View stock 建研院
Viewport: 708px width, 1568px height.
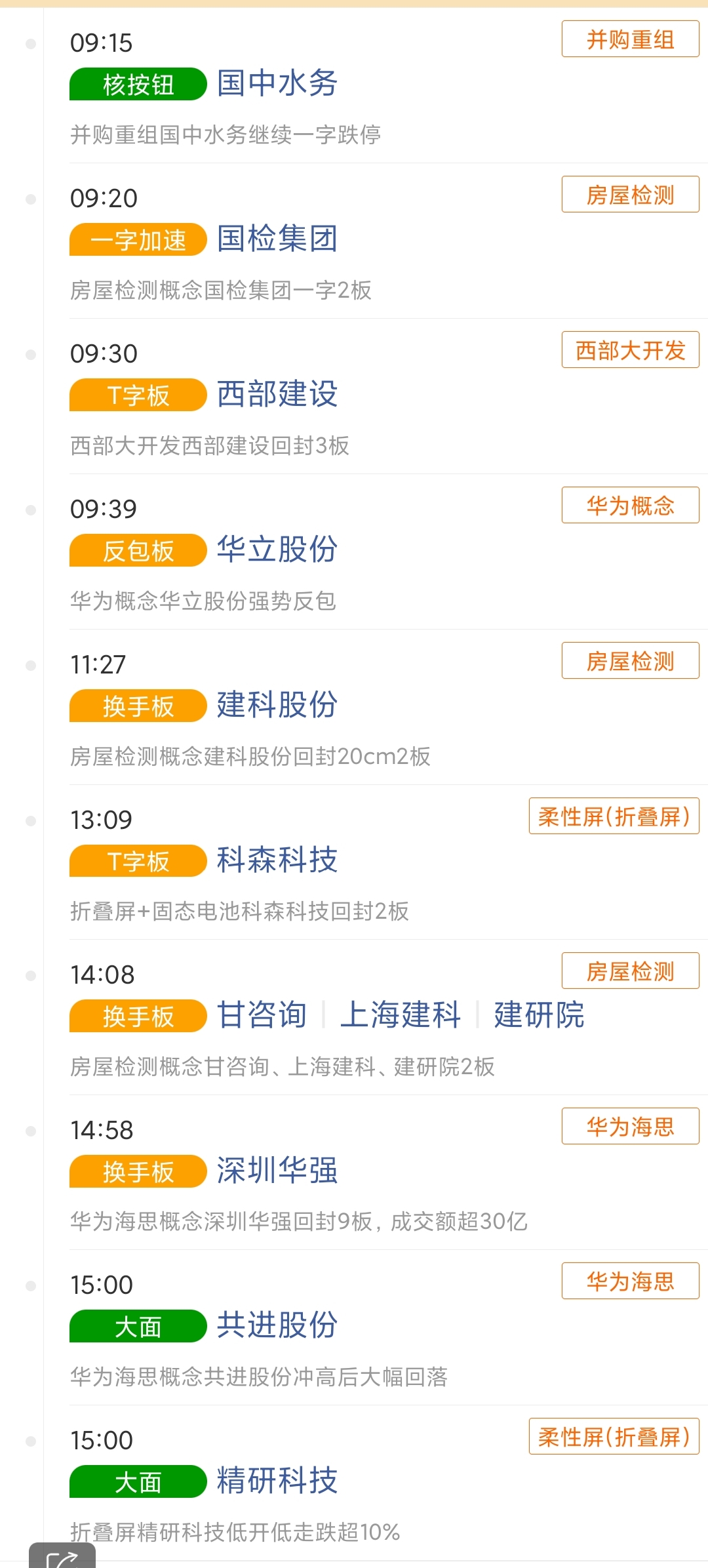pos(539,1015)
